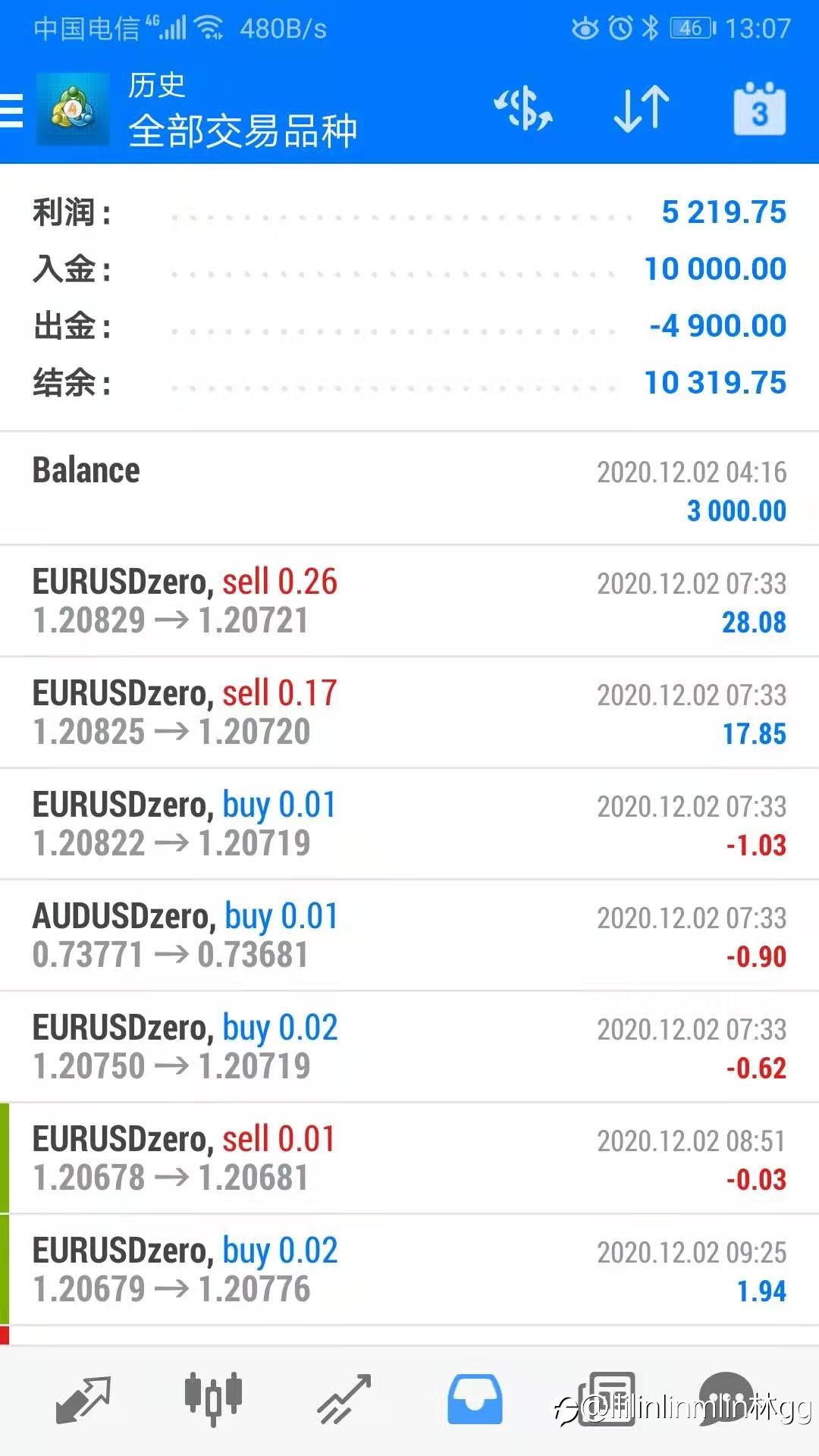Screen dimensions: 819x1456
Task: Open the News tab
Action: click(607, 1399)
